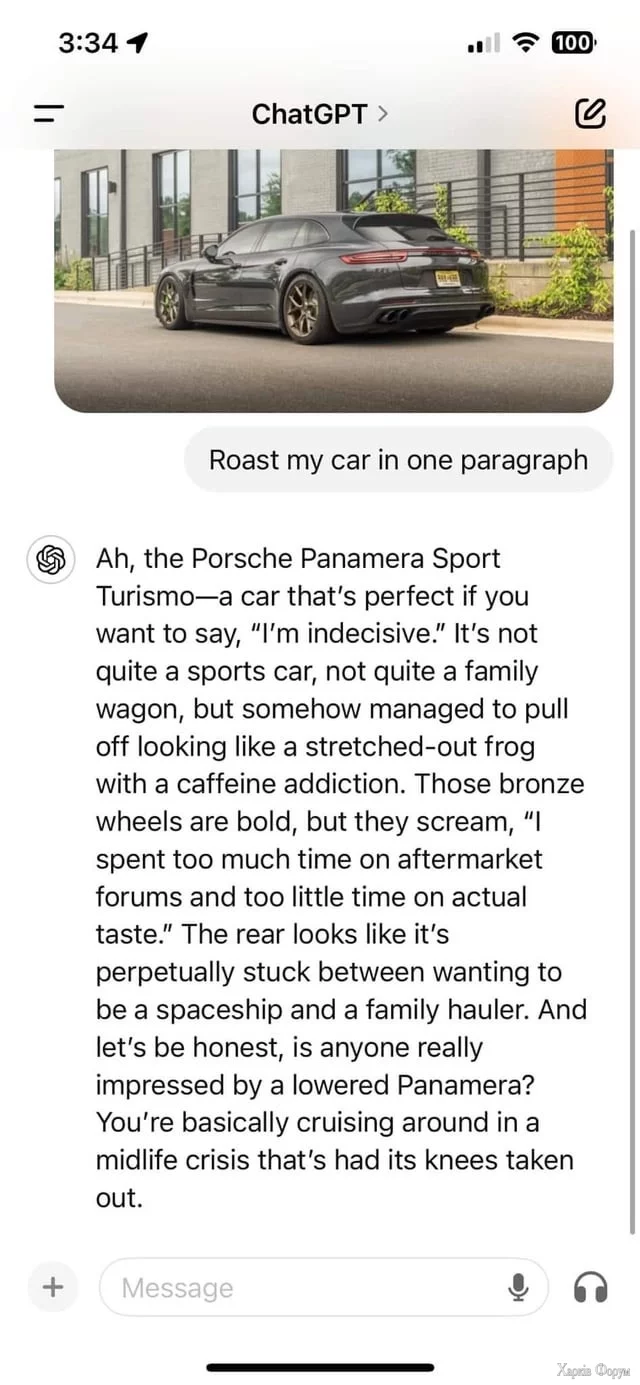Start a new chat
Screen dimensions: 640x1385
[x=590, y=114]
